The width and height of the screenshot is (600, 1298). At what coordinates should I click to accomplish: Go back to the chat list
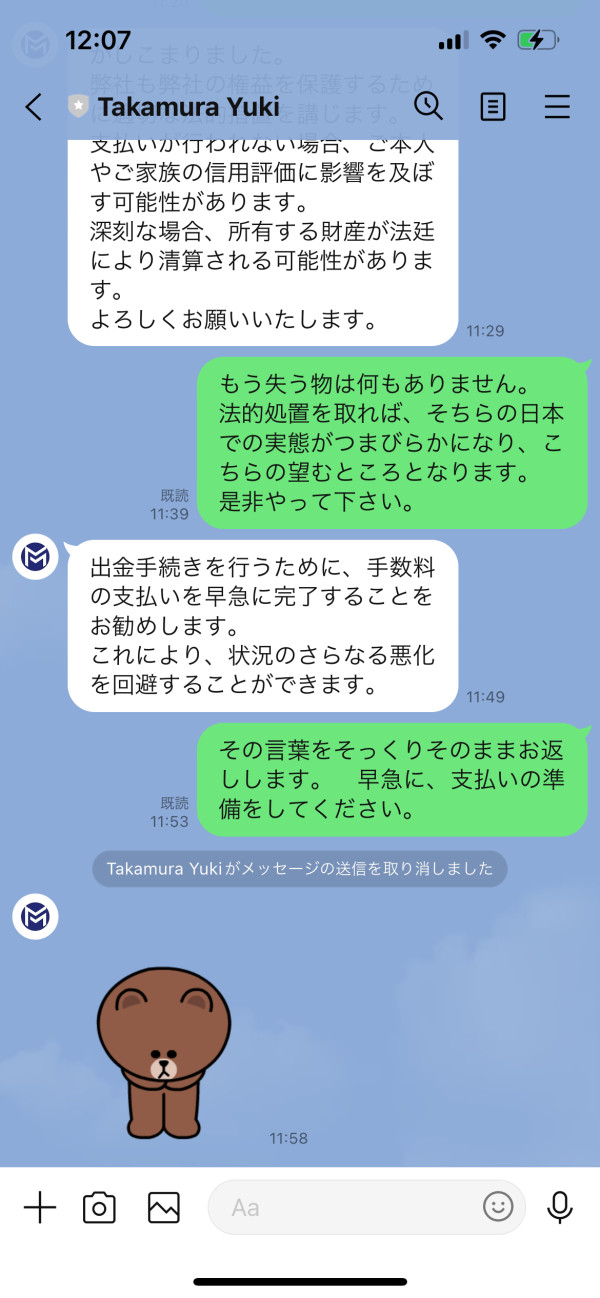[34, 107]
